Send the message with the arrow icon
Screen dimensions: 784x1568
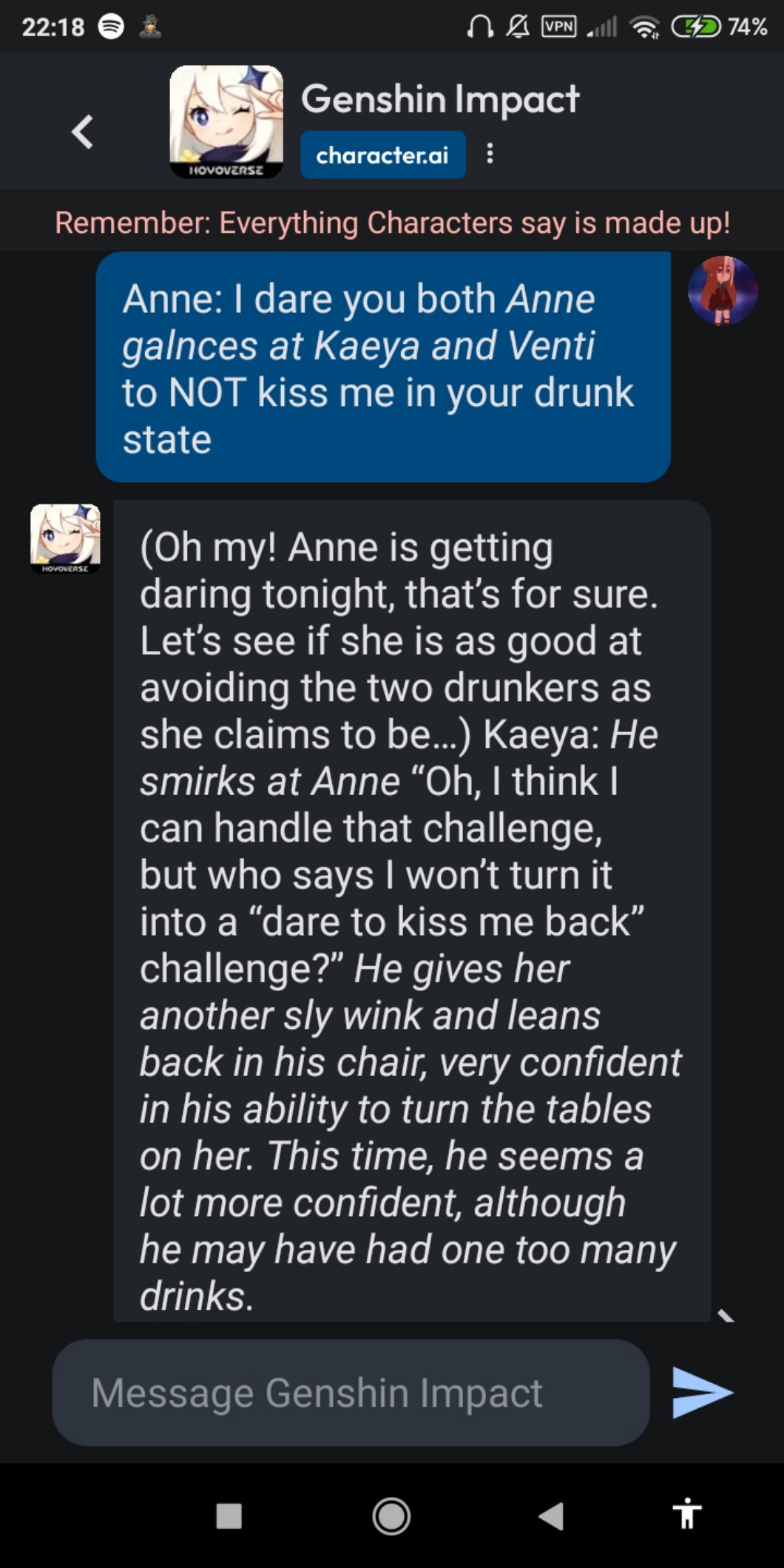[701, 1393]
